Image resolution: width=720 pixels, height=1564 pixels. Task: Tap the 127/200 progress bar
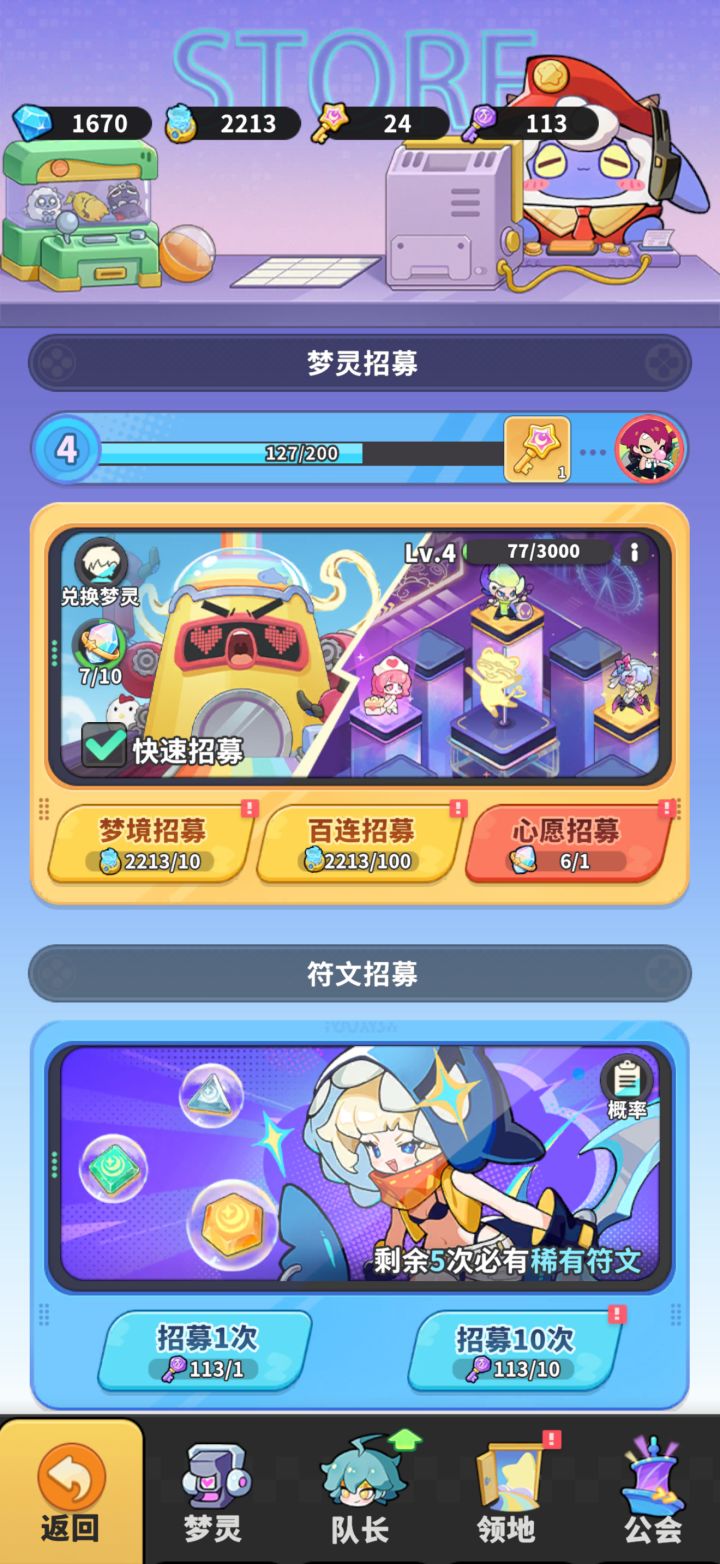coord(300,451)
